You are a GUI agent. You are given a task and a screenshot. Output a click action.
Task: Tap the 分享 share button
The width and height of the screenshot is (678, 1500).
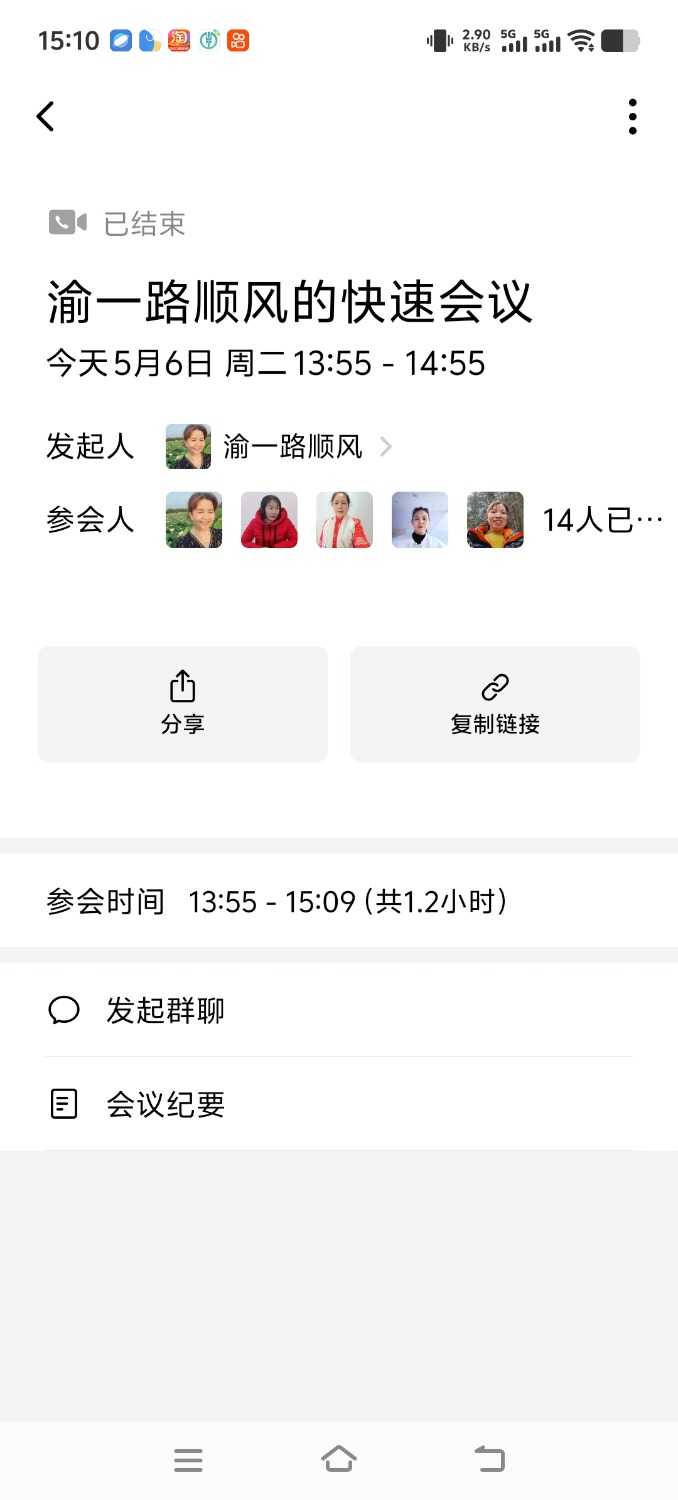tap(183, 704)
